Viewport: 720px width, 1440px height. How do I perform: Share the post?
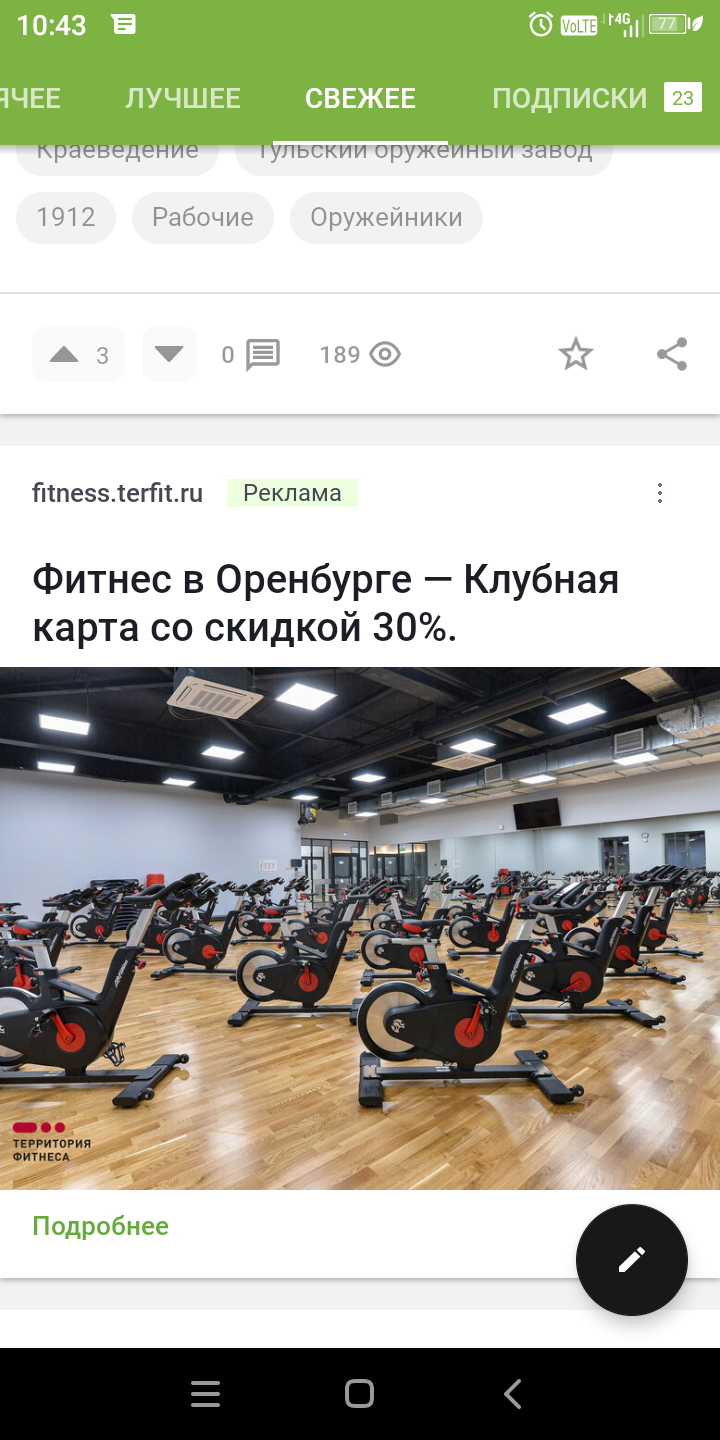672,354
